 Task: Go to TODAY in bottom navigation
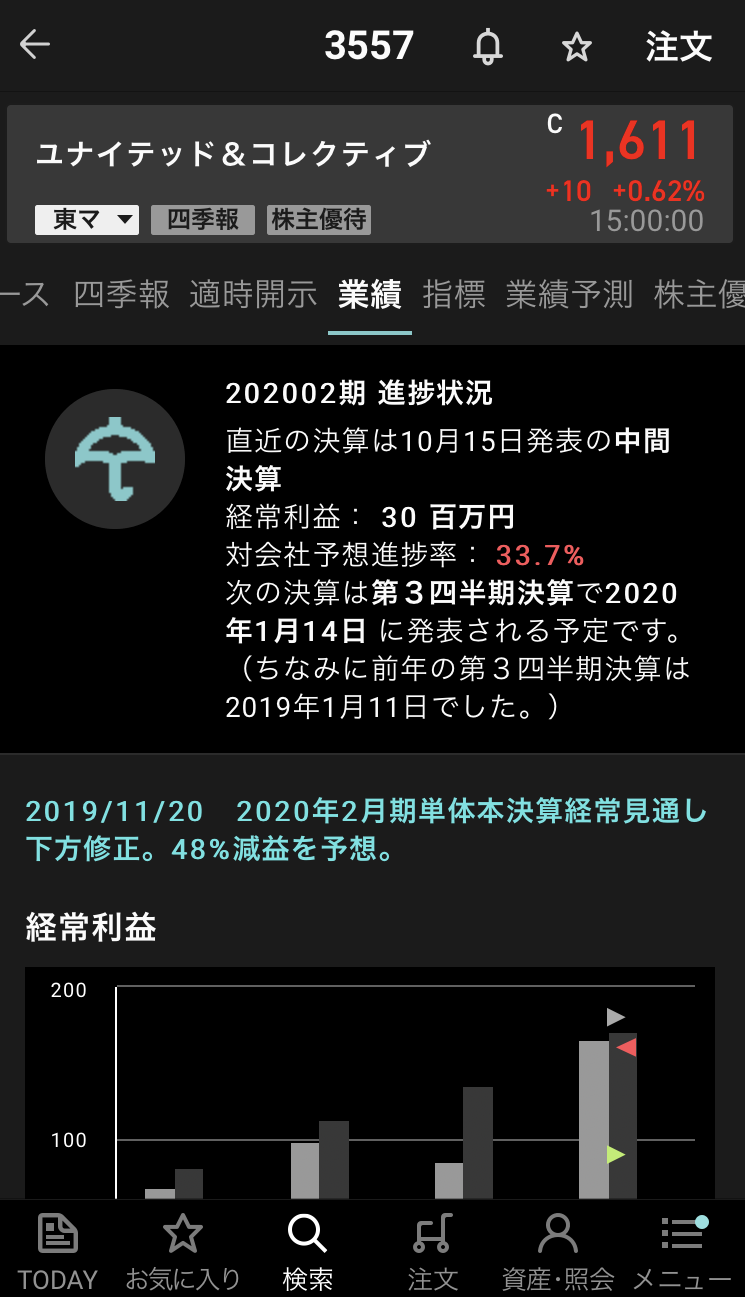58,1250
